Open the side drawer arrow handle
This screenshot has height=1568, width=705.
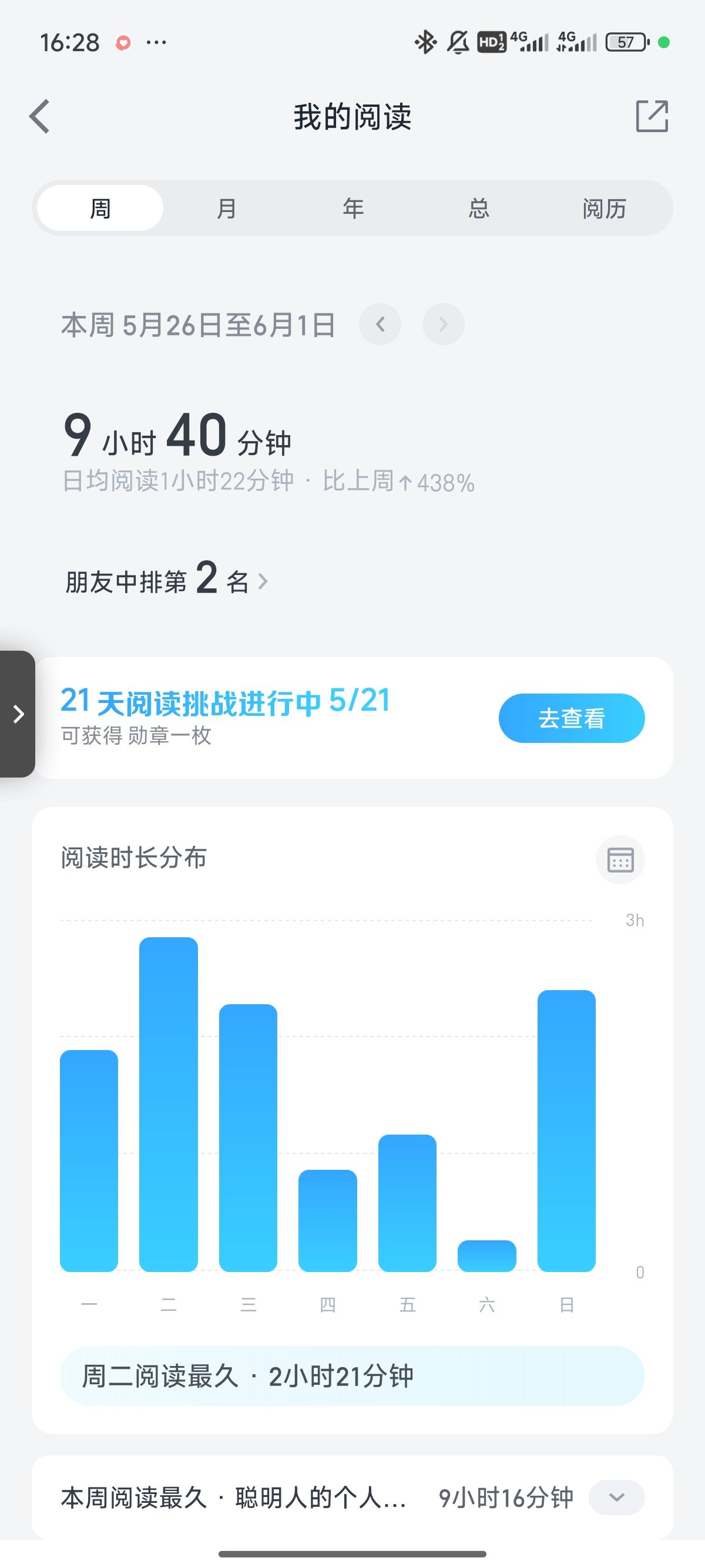tap(18, 714)
